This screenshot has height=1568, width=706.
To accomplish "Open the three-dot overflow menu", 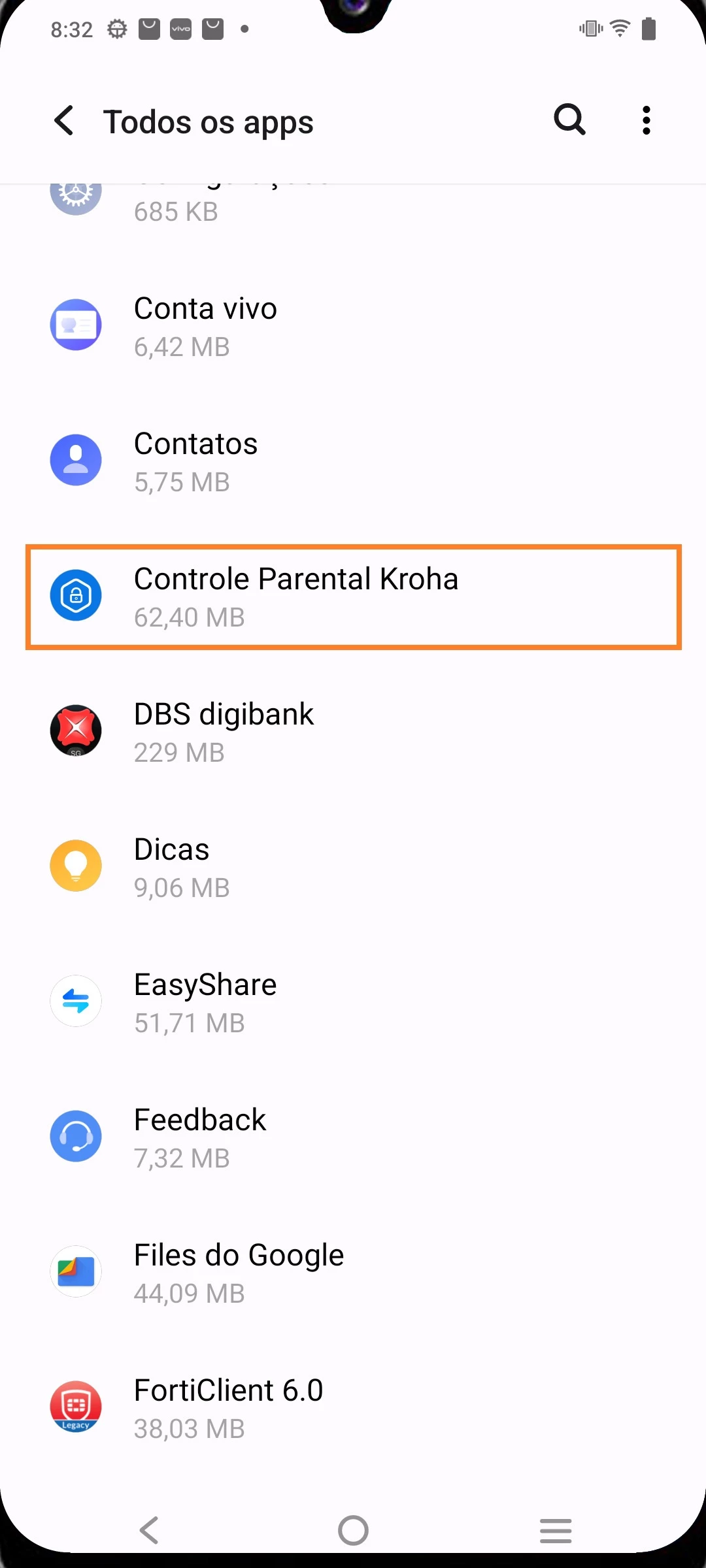I will [646, 121].
